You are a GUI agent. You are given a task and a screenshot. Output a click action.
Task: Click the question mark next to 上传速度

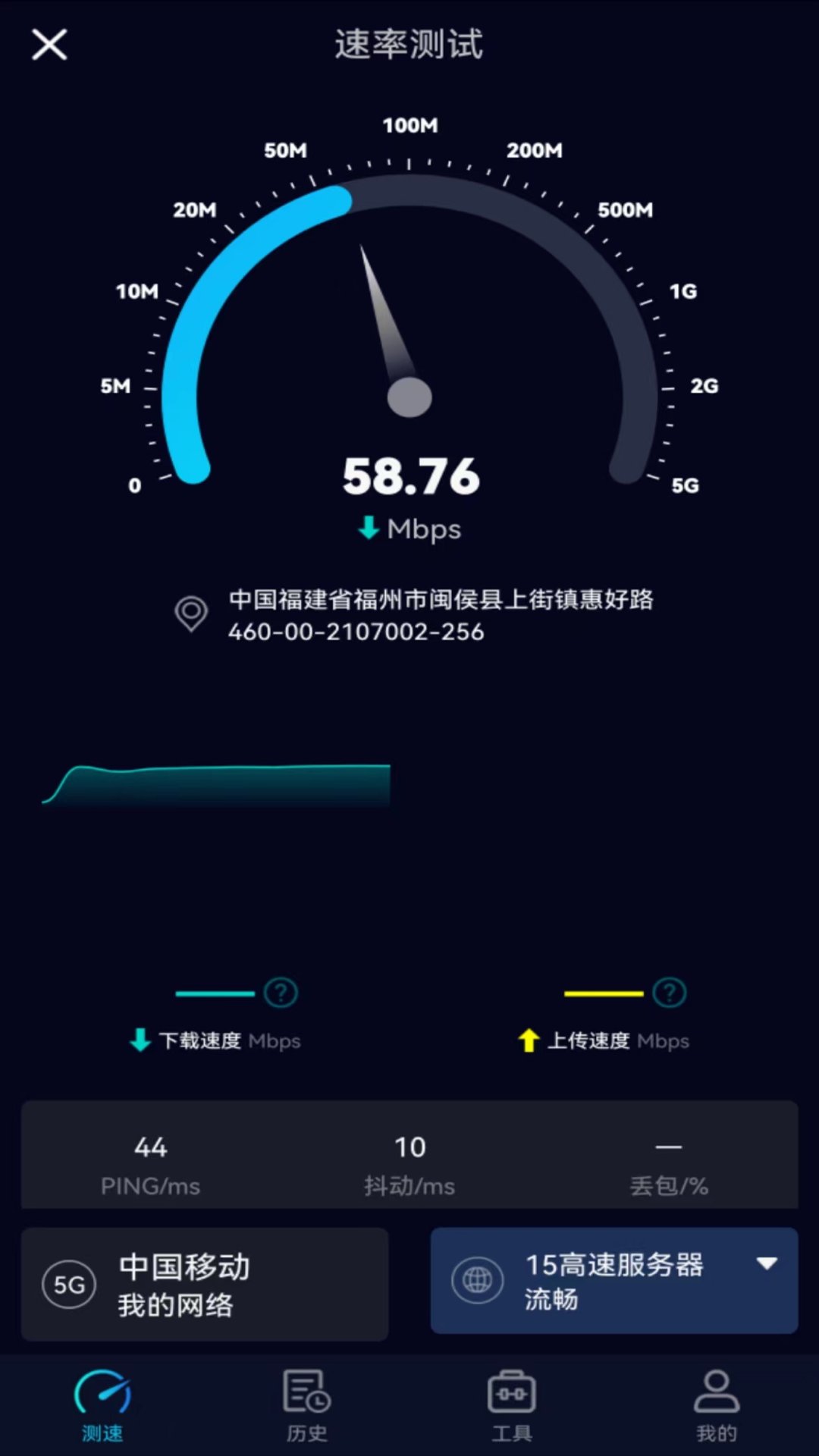669,992
